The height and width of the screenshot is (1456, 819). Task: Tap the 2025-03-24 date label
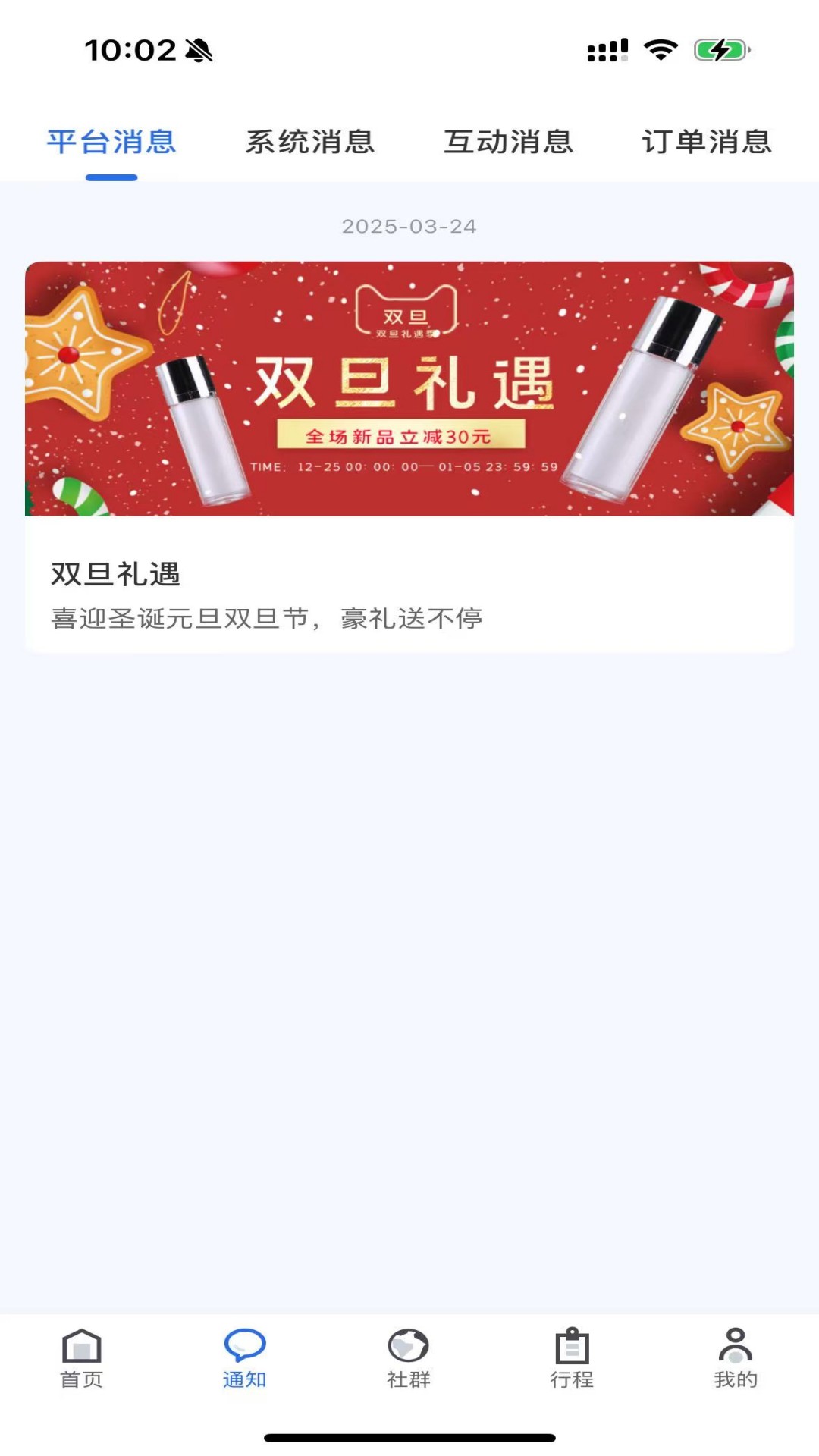click(409, 225)
